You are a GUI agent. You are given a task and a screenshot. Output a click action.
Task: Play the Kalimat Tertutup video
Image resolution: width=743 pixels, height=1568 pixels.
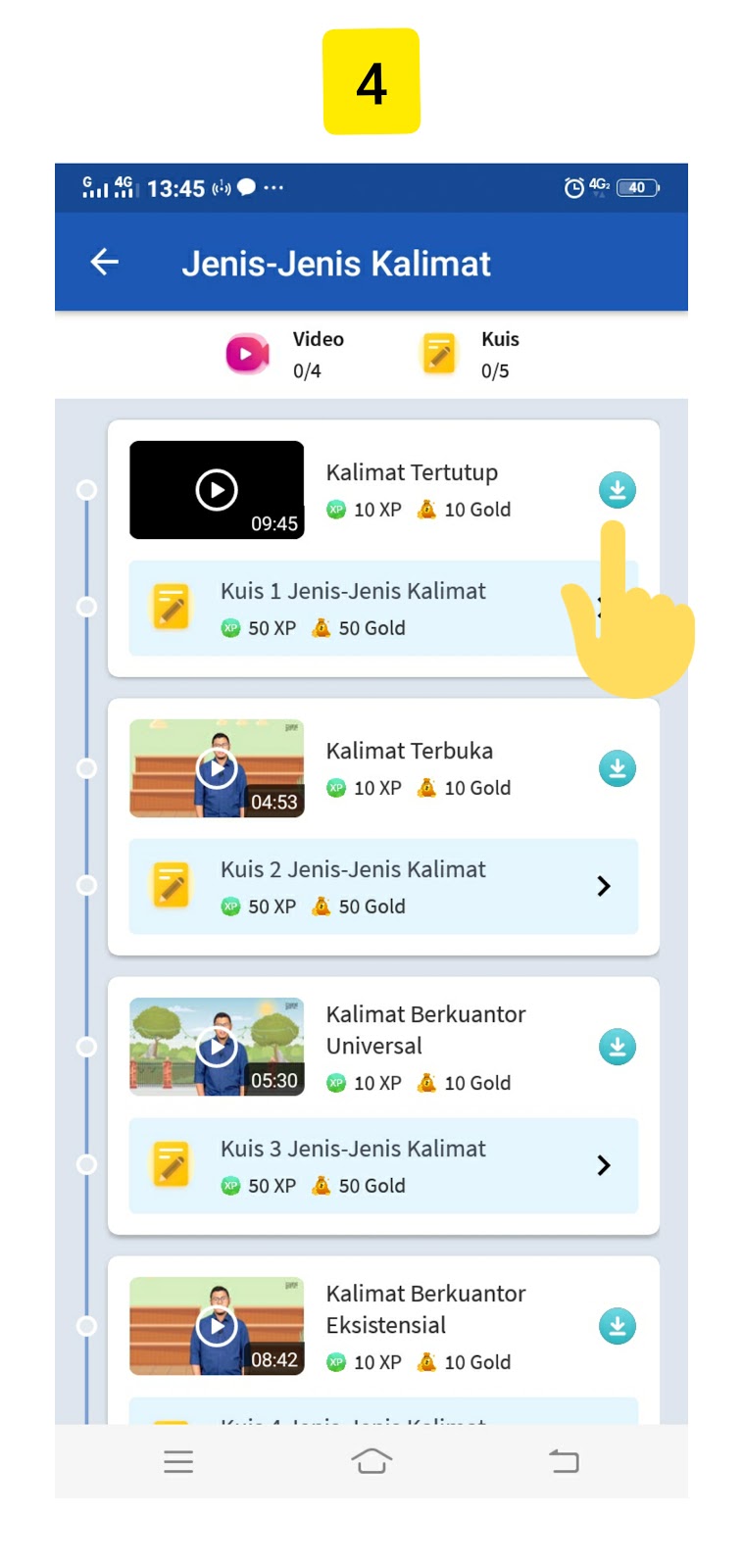pyautogui.click(x=217, y=490)
